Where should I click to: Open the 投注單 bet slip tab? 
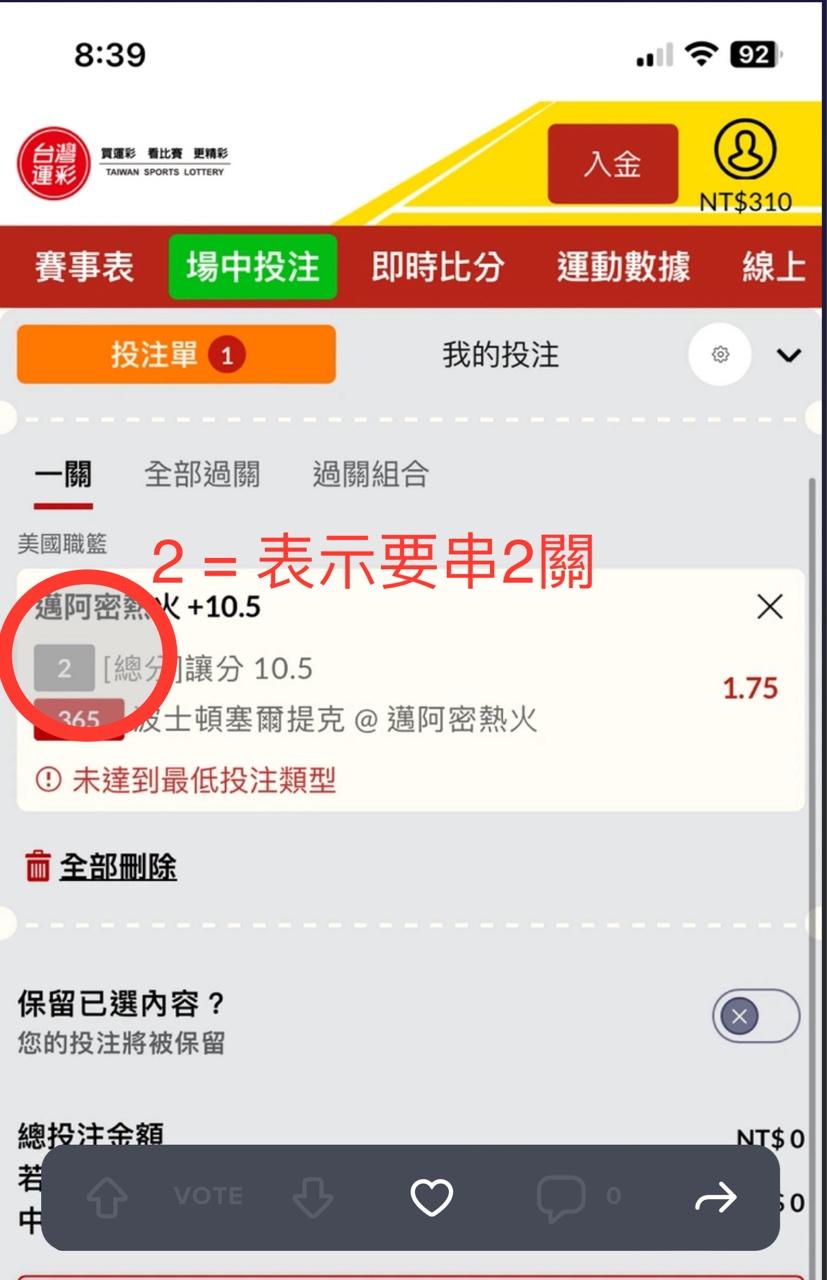176,354
